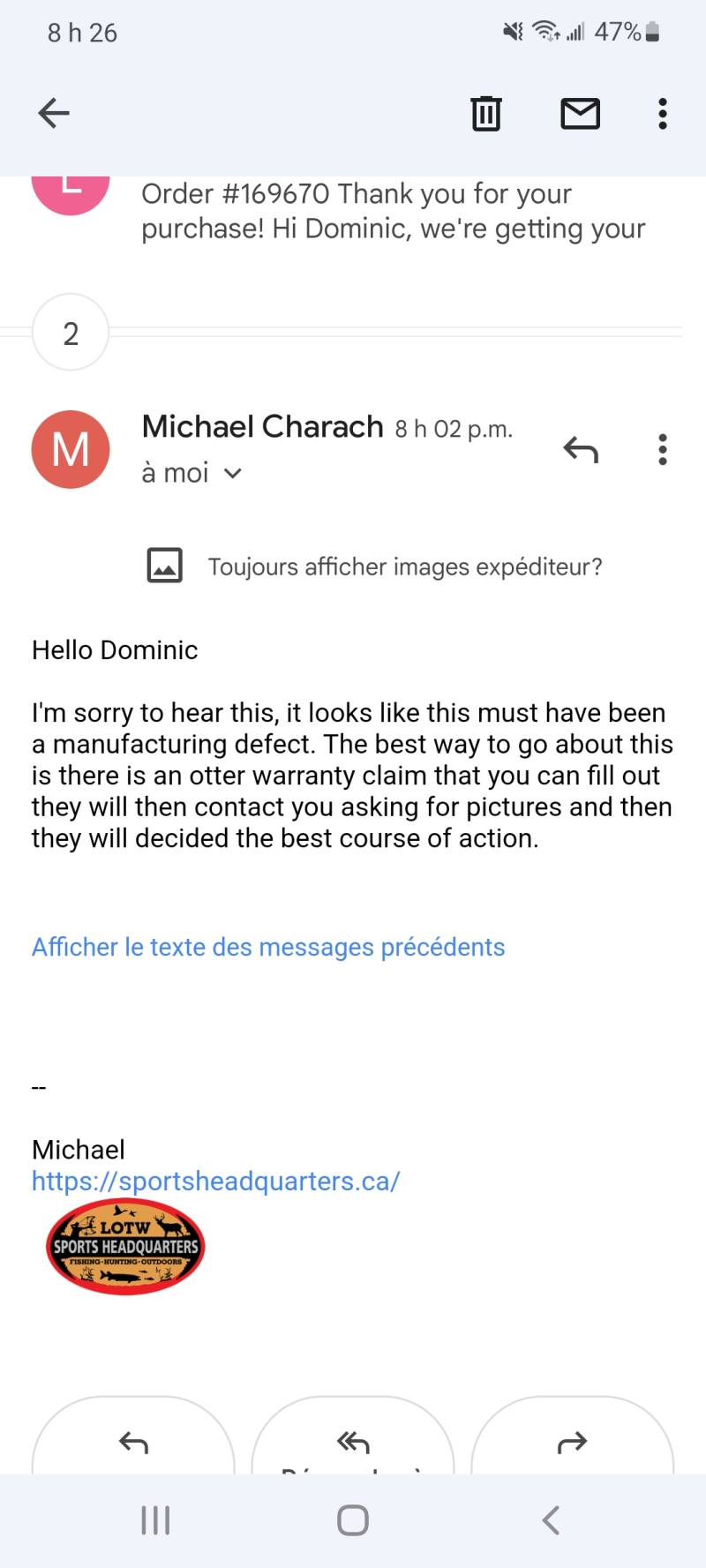706x1568 pixels.
Task: Delete this email conversation
Action: 486,114
